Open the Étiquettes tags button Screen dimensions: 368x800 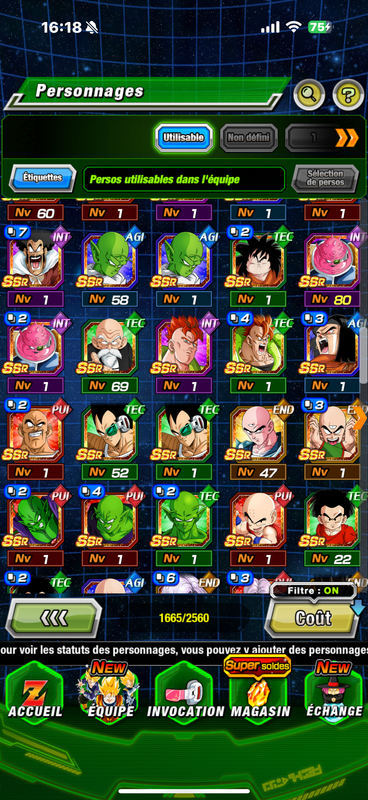[x=42, y=178]
